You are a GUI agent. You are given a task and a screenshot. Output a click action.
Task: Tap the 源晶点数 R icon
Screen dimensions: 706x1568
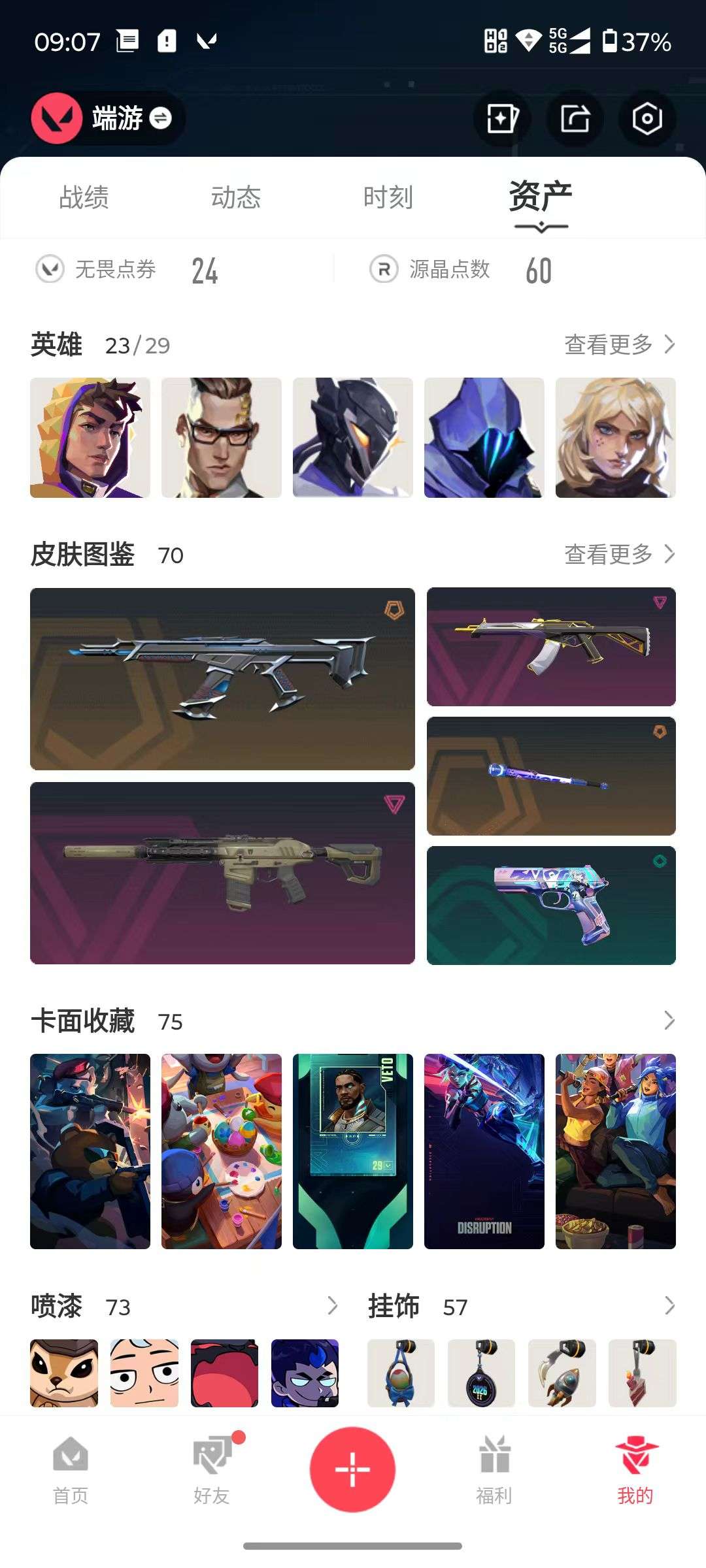pos(381,270)
